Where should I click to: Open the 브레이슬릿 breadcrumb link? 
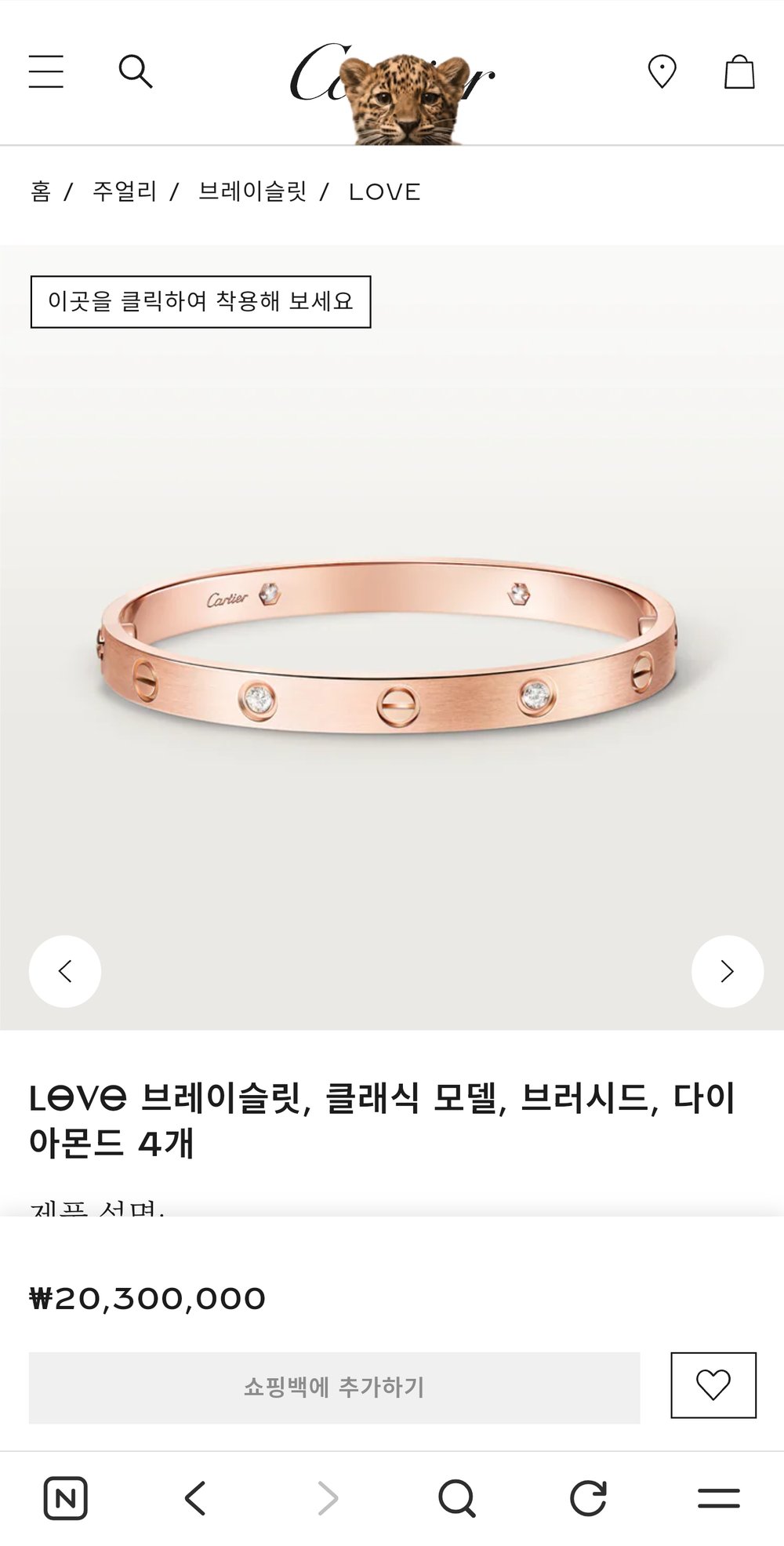tap(252, 191)
